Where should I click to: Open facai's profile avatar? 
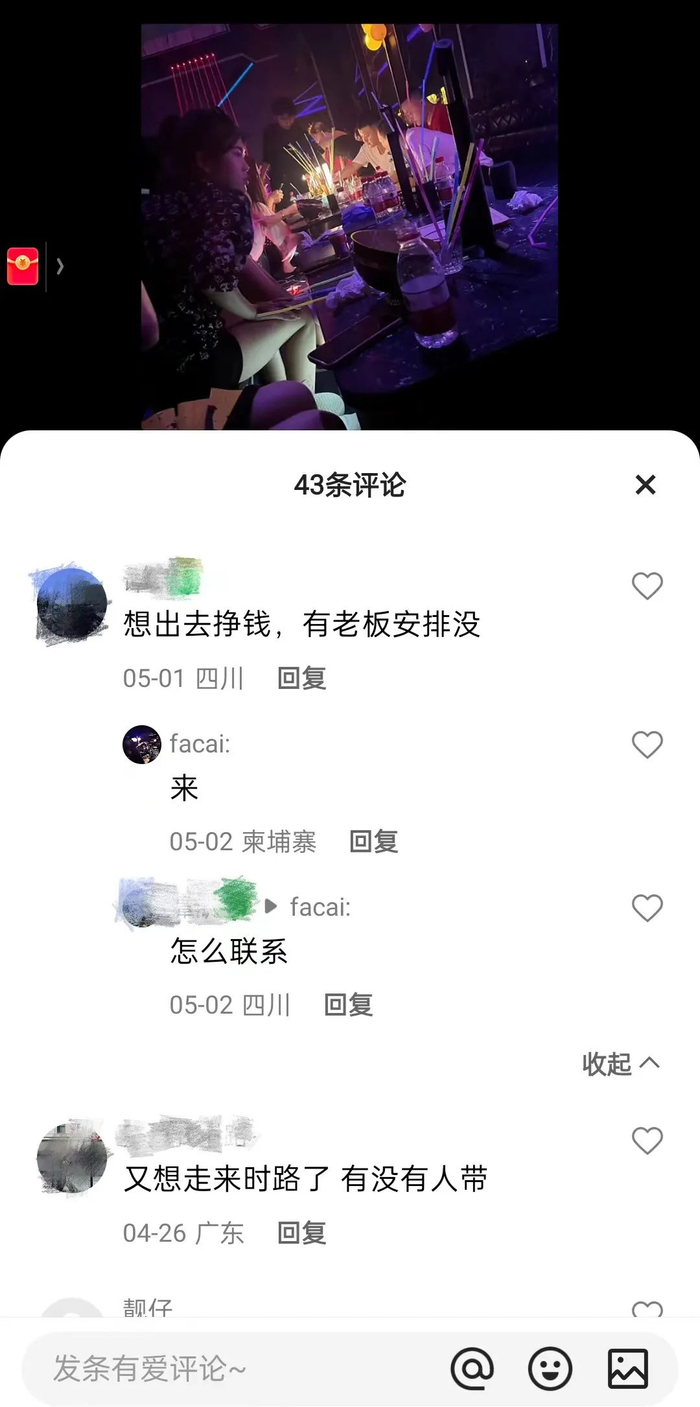pyautogui.click(x=142, y=745)
